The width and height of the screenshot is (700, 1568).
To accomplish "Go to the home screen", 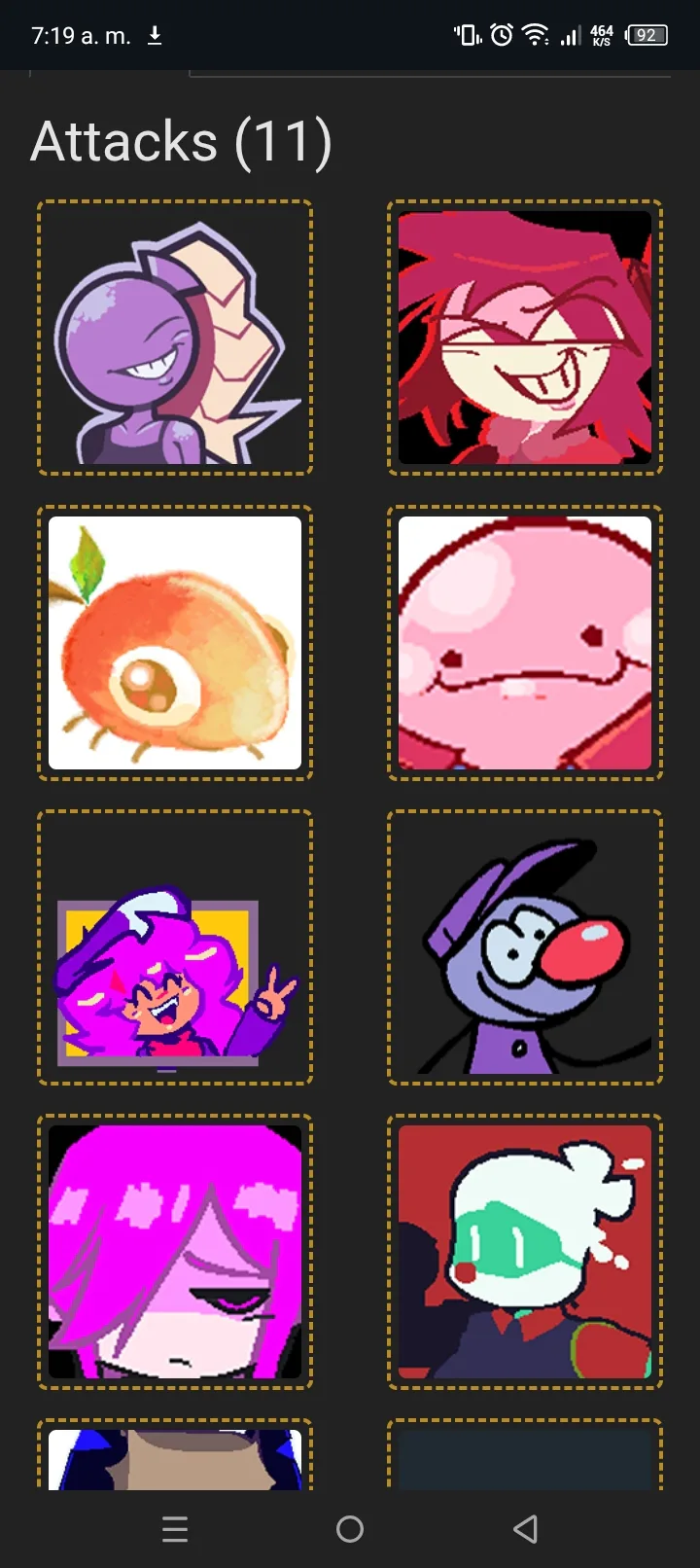I will 350,1529.
